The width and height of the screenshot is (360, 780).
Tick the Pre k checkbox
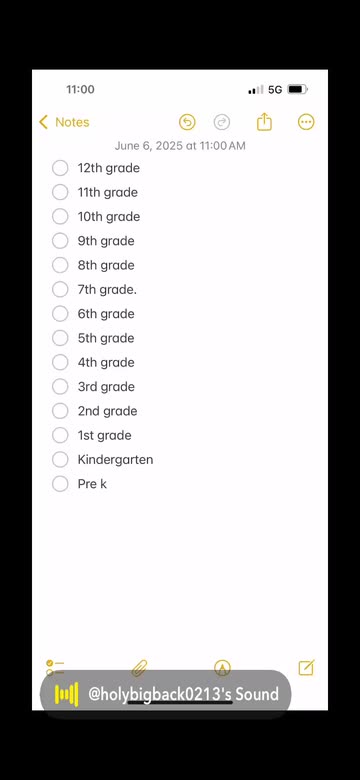coord(60,484)
